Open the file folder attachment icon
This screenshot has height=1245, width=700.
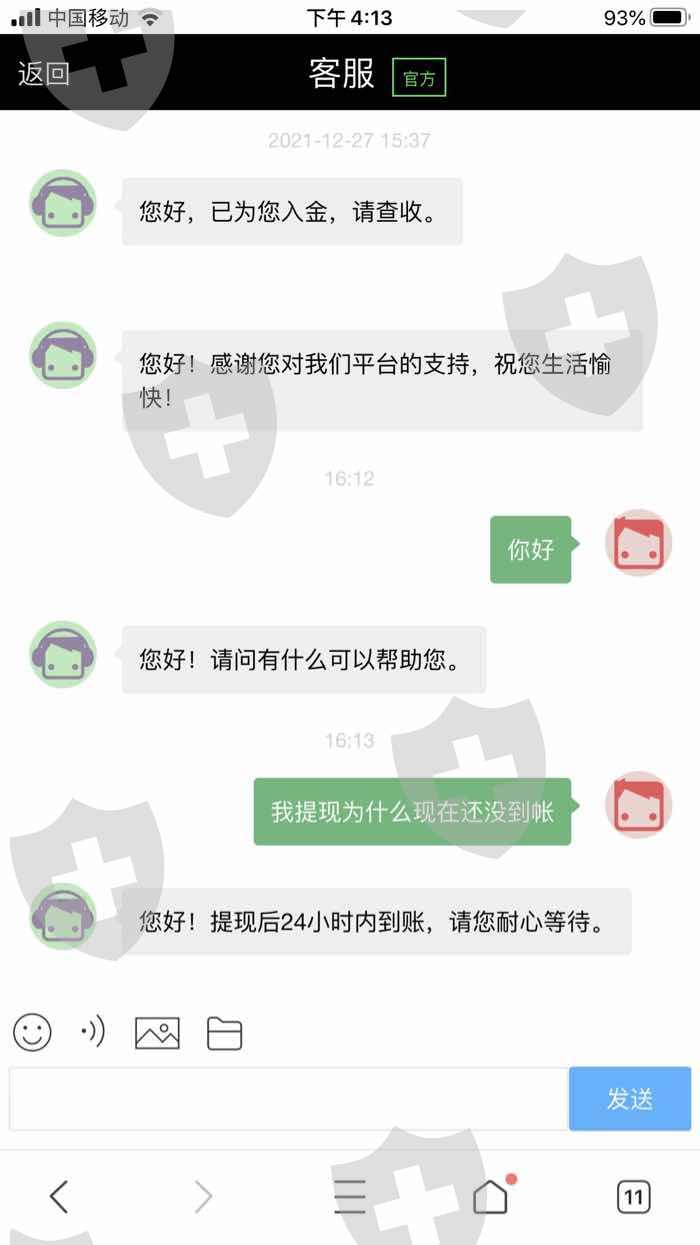[225, 1033]
